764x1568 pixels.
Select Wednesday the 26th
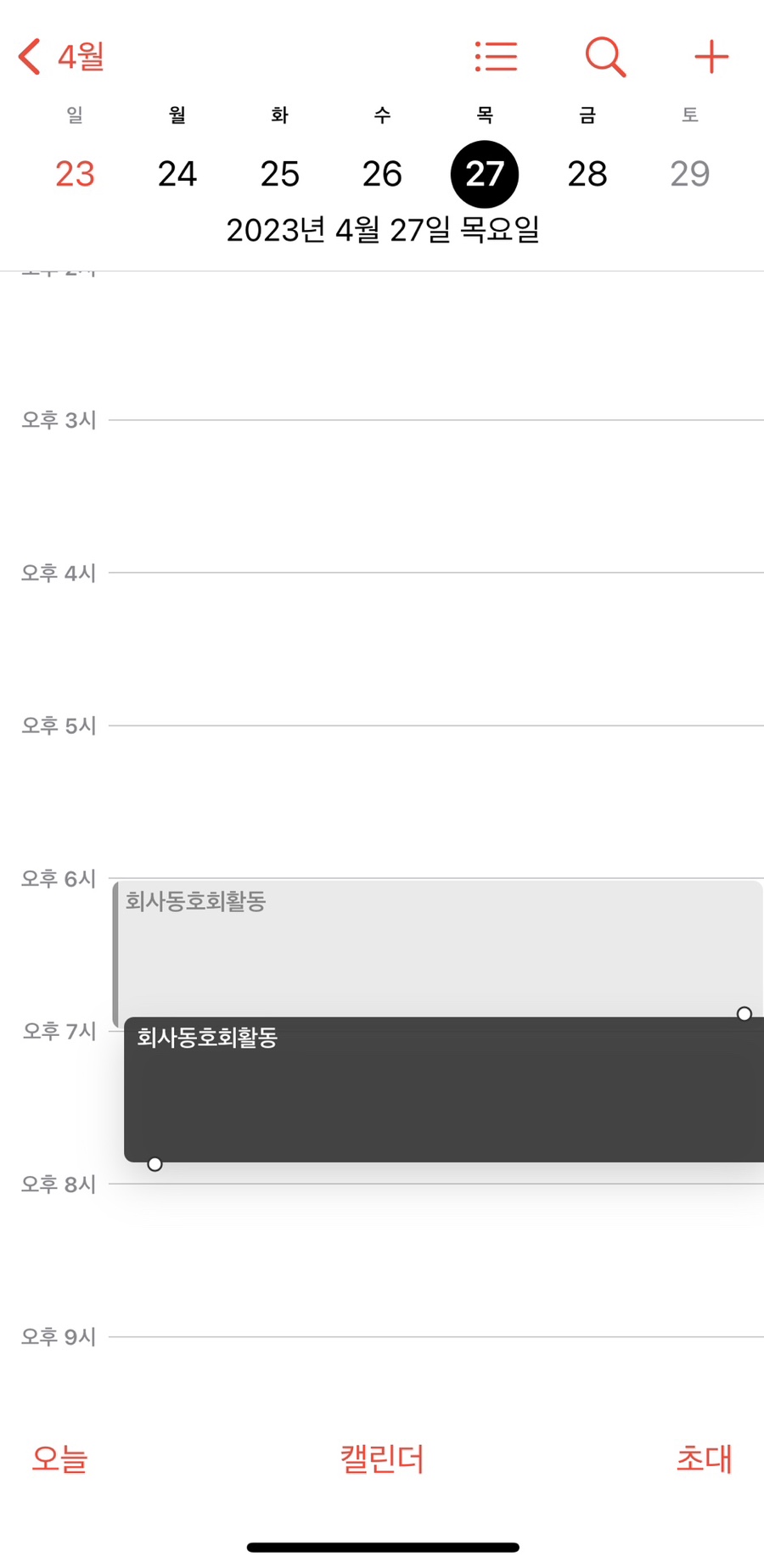click(x=382, y=174)
